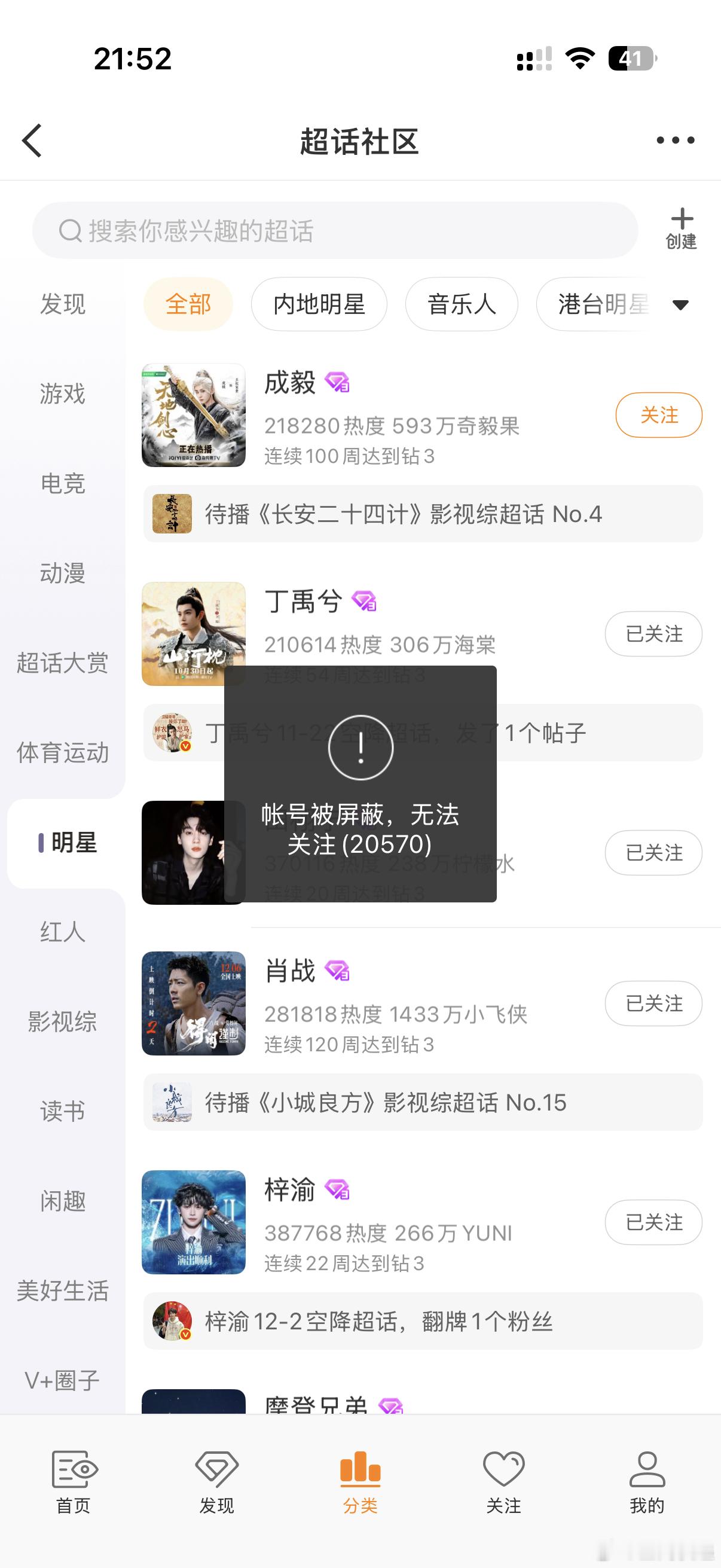The width and height of the screenshot is (721, 1568).
Task: Unfollow 丁禹兮 via its 已关注 button
Action: pyautogui.click(x=653, y=634)
